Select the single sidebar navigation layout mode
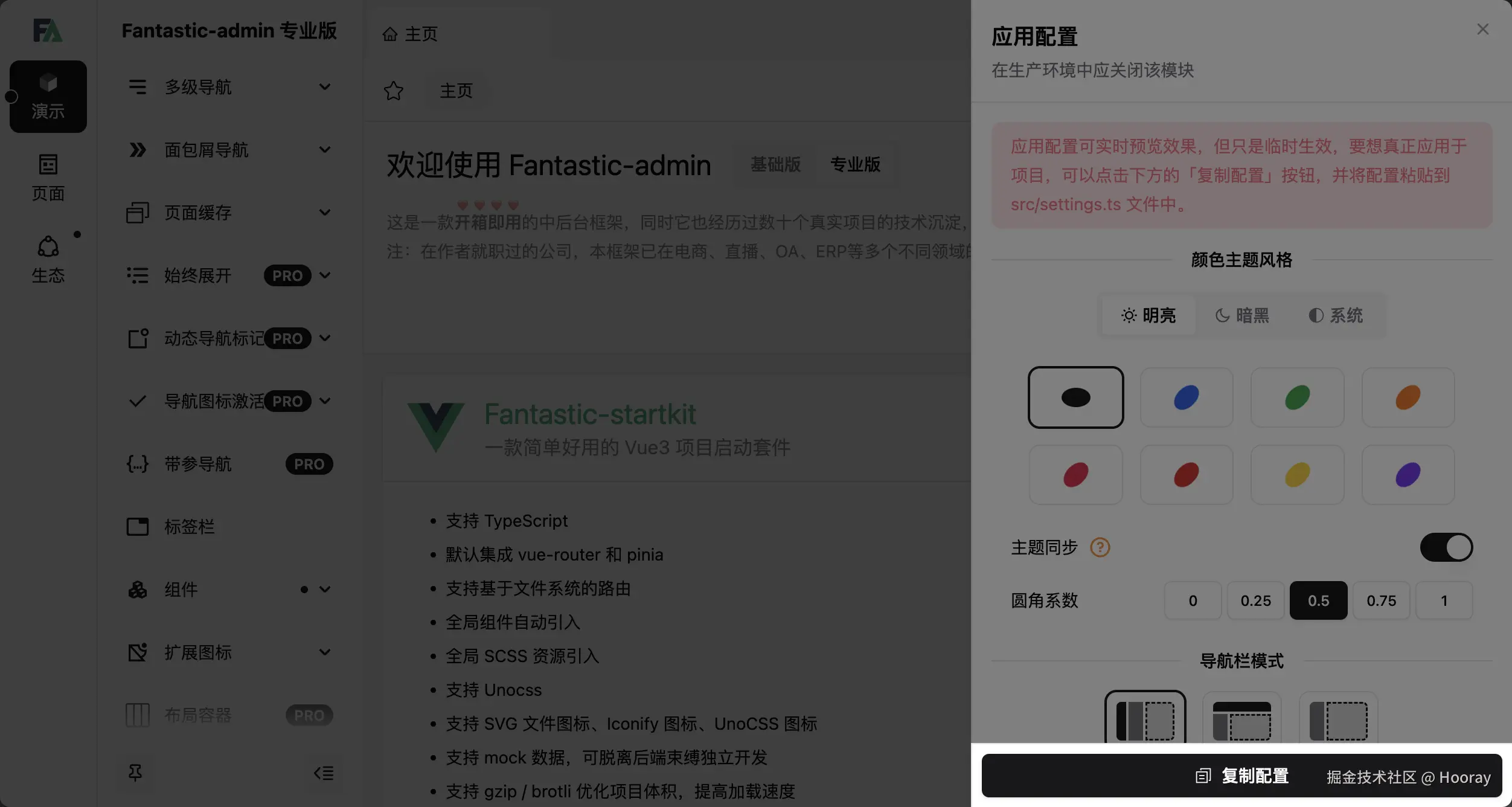The height and width of the screenshot is (807, 1512). click(1338, 720)
